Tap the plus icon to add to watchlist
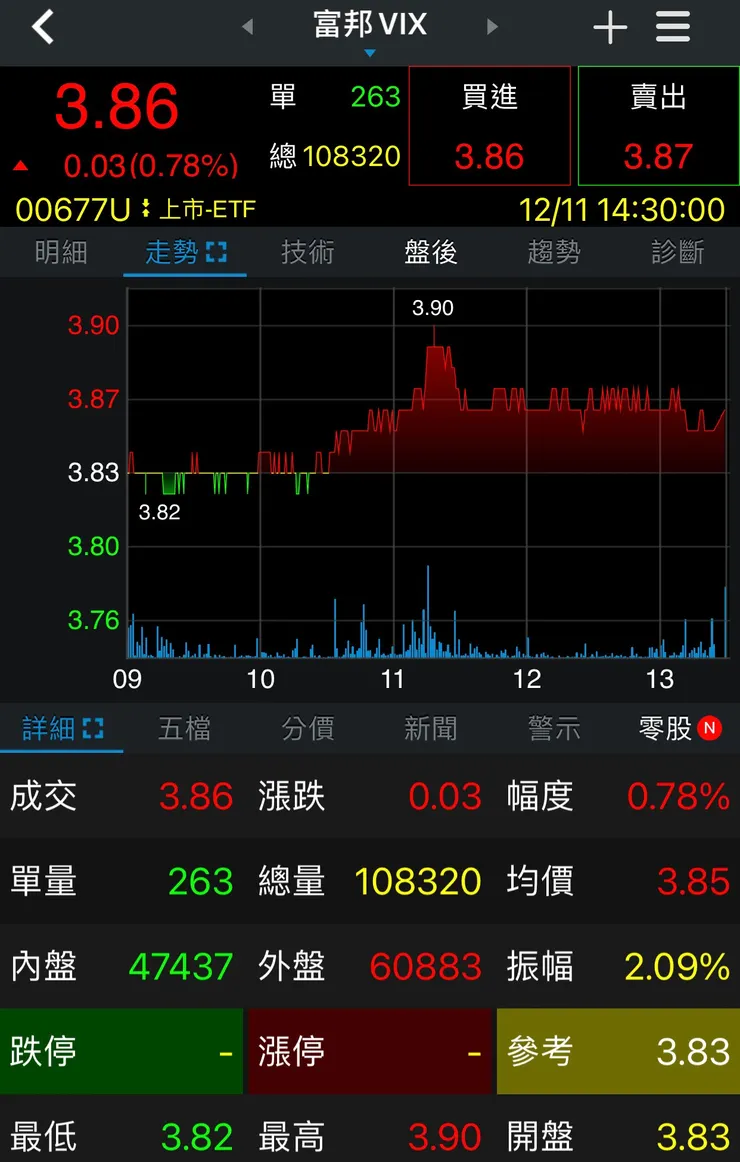 [610, 27]
